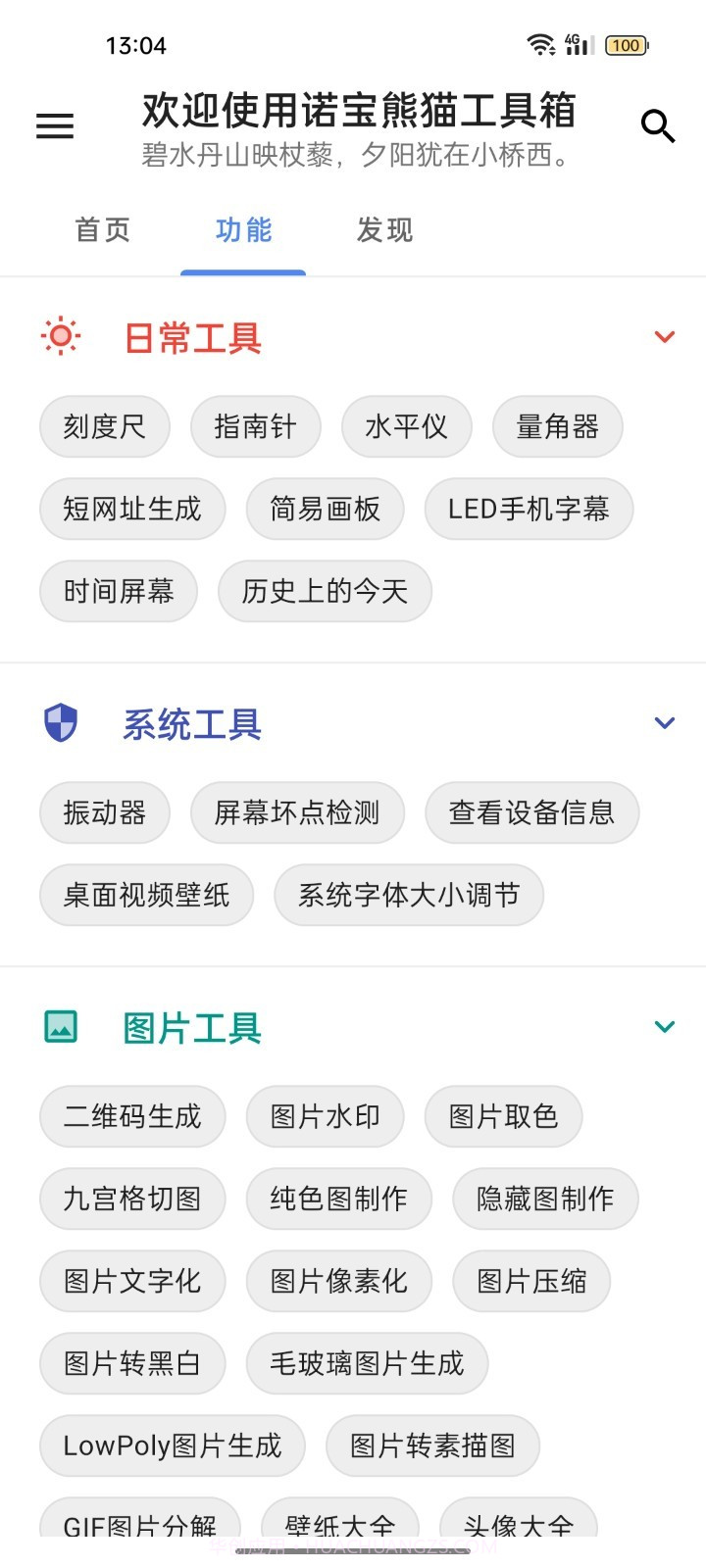
Task: Open the 指南针 compass tool
Action: click(x=256, y=426)
